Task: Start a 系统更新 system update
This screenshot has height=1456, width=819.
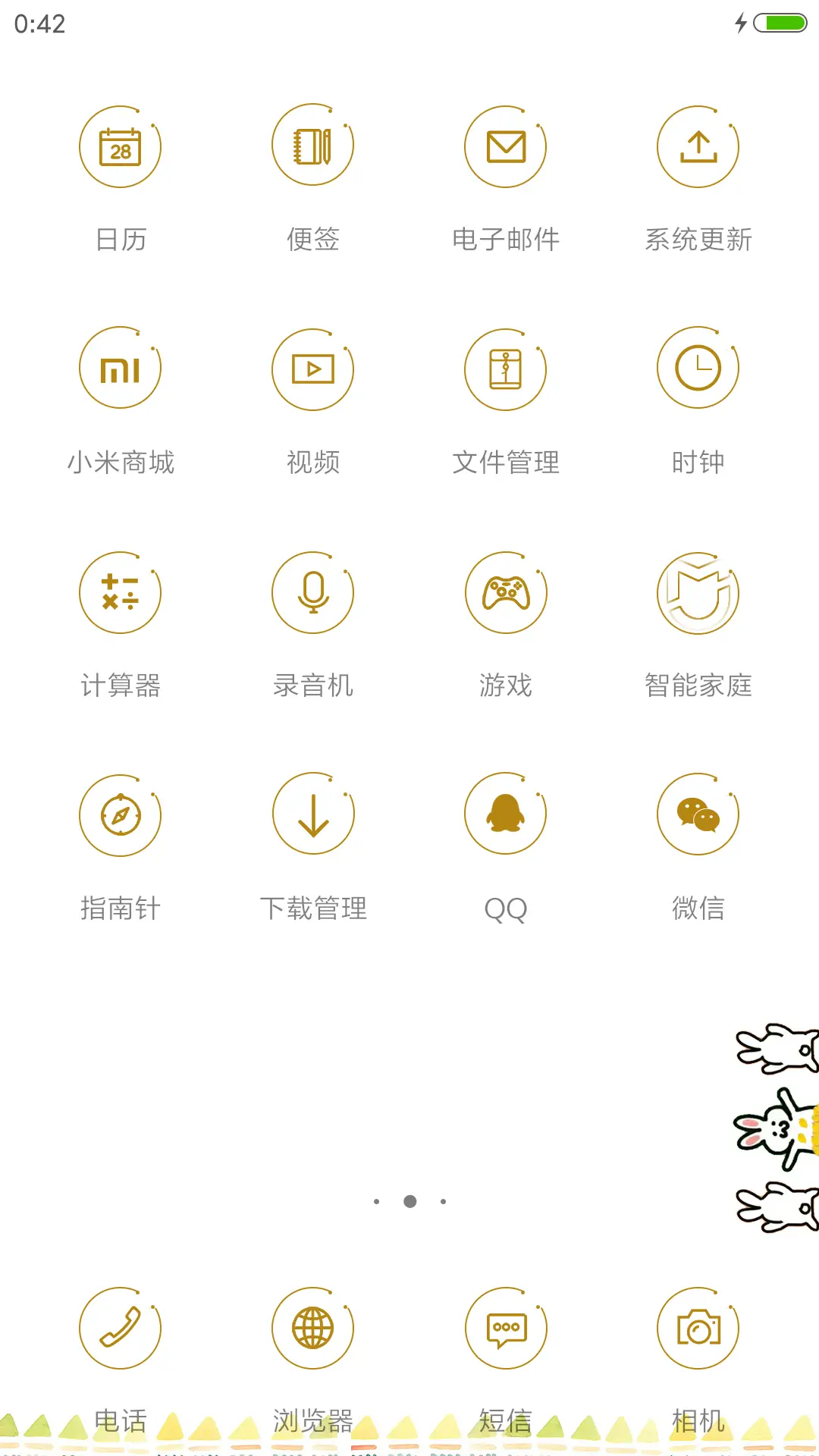Action: click(x=698, y=146)
